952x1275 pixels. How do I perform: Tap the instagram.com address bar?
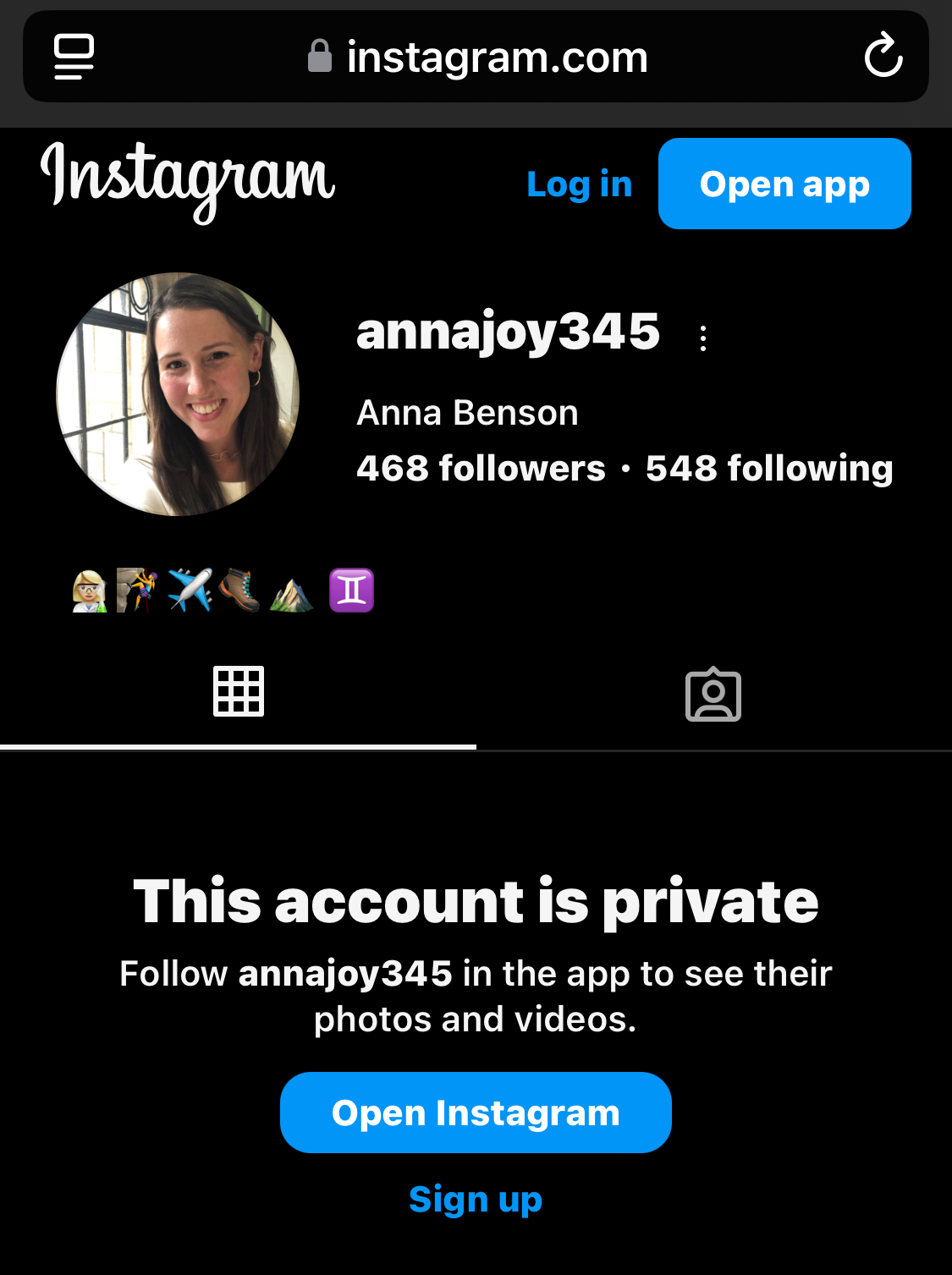476,57
